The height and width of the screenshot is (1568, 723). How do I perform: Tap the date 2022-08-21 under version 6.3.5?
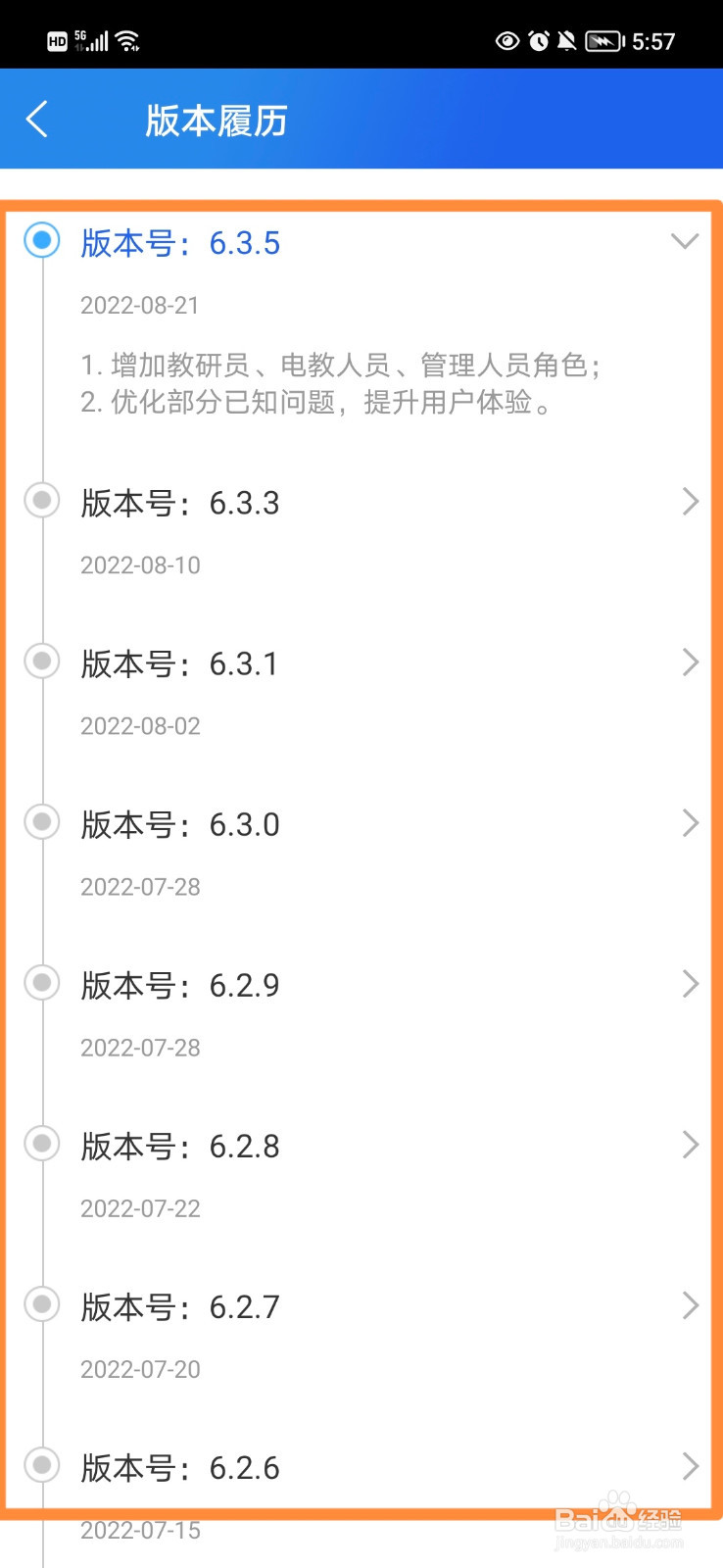click(140, 305)
